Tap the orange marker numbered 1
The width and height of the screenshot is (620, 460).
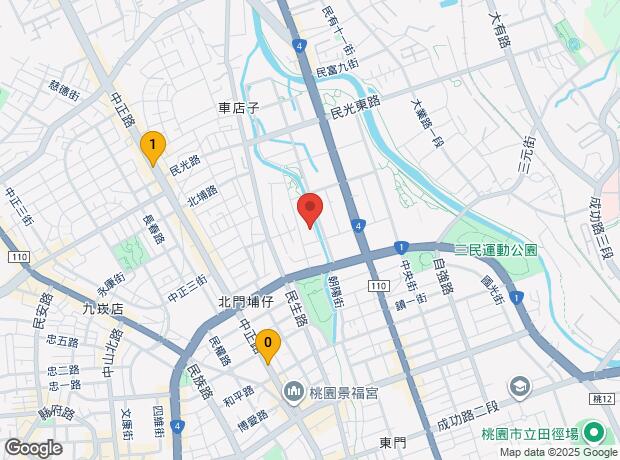(x=152, y=150)
